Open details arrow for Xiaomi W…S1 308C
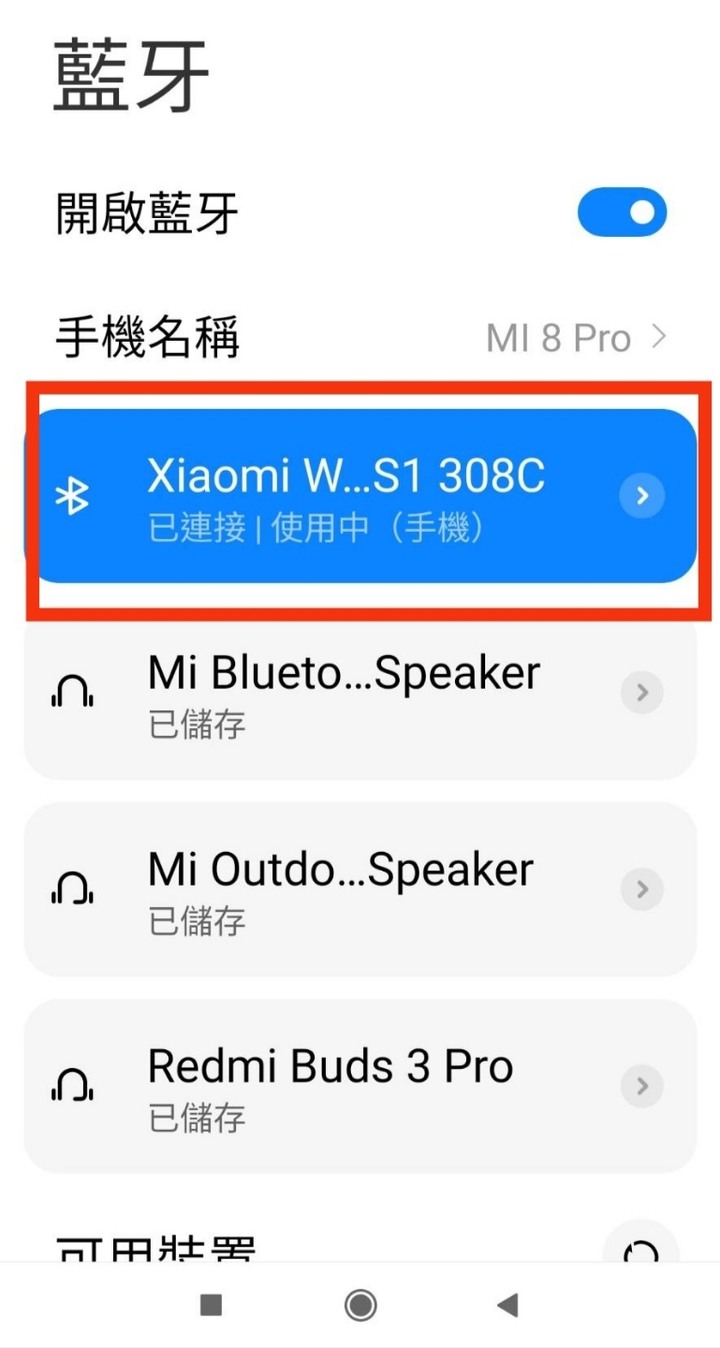 click(x=642, y=496)
